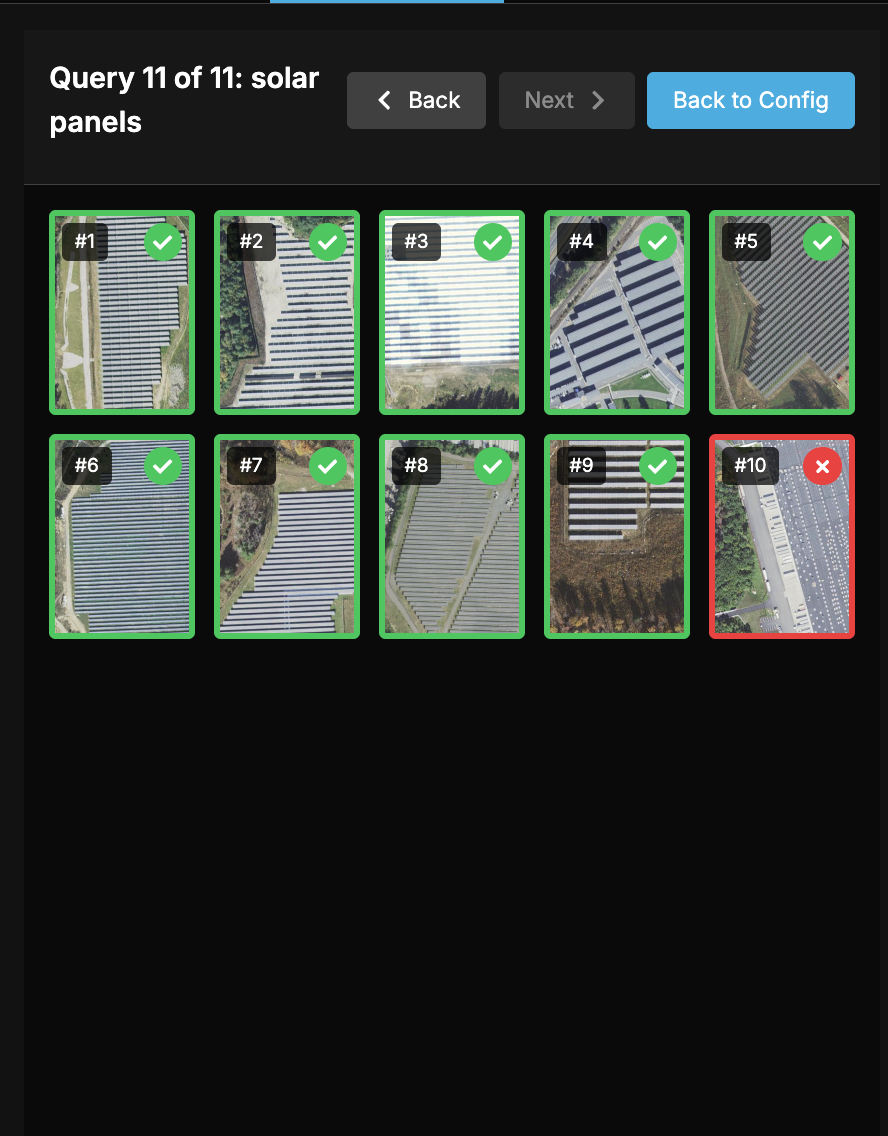Image resolution: width=888 pixels, height=1136 pixels.
Task: Tap the Back to Config button
Action: tap(750, 100)
